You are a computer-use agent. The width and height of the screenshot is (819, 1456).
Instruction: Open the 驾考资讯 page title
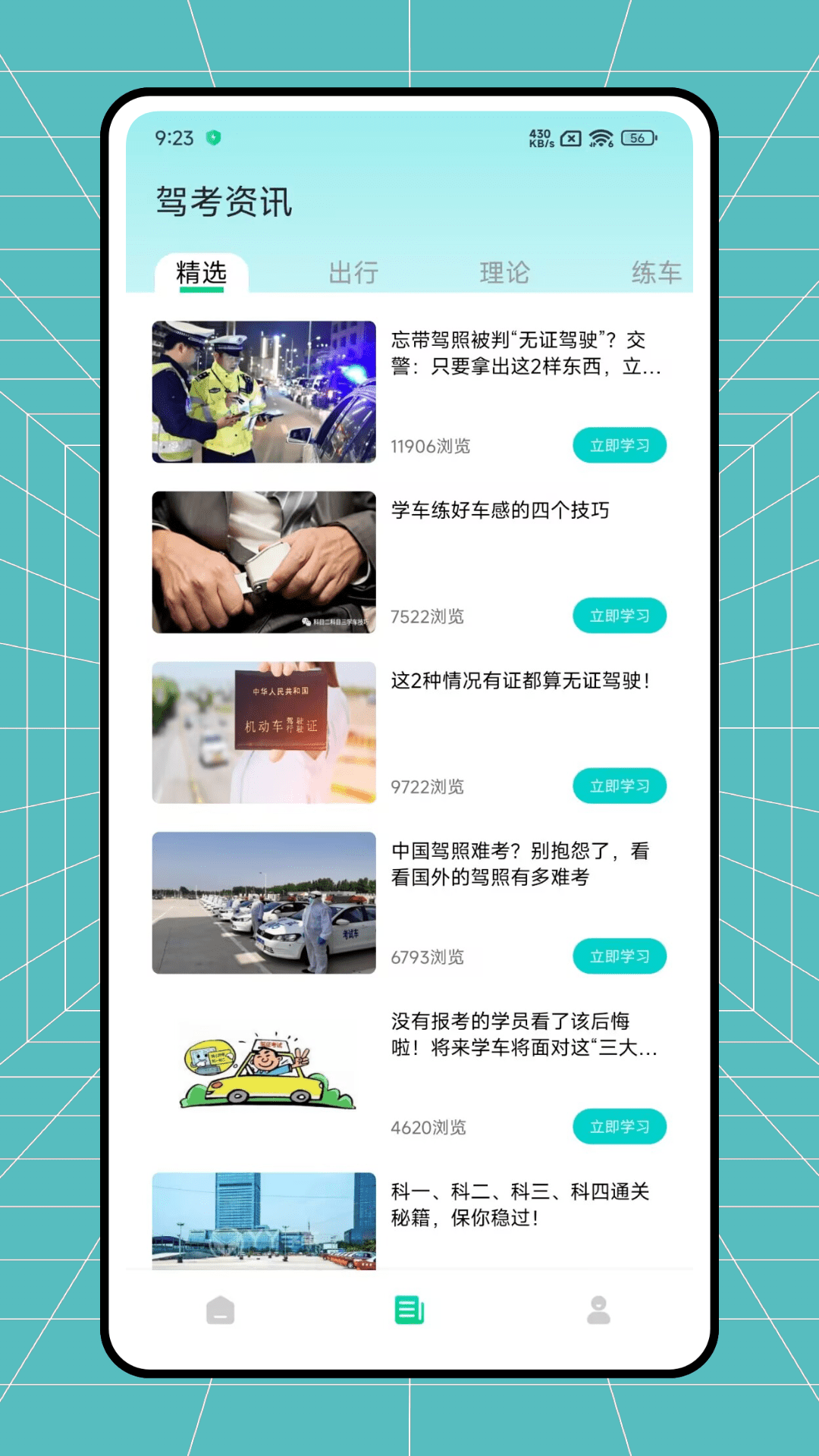[x=224, y=202]
